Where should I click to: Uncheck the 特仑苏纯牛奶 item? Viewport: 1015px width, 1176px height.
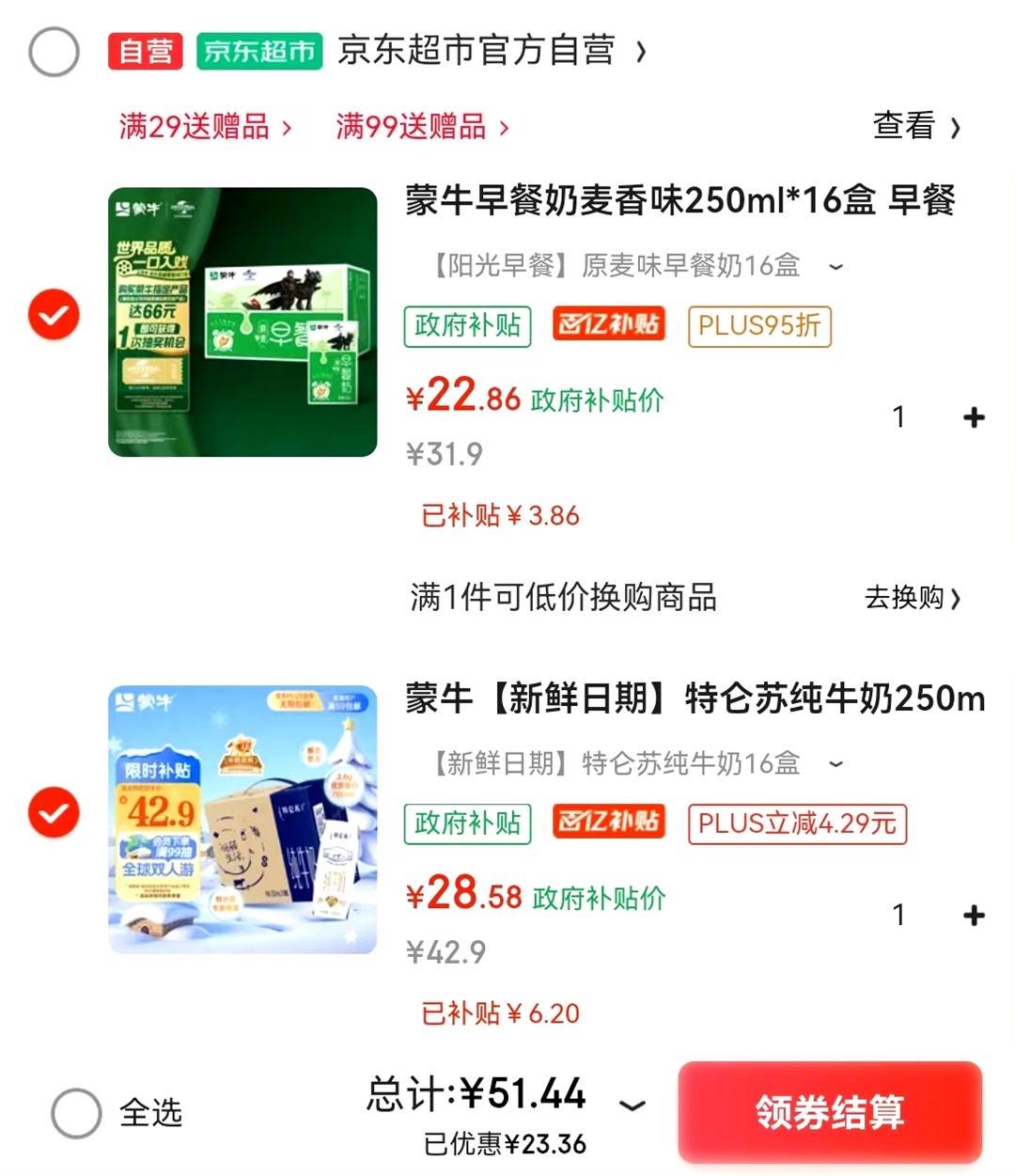pyautogui.click(x=54, y=813)
